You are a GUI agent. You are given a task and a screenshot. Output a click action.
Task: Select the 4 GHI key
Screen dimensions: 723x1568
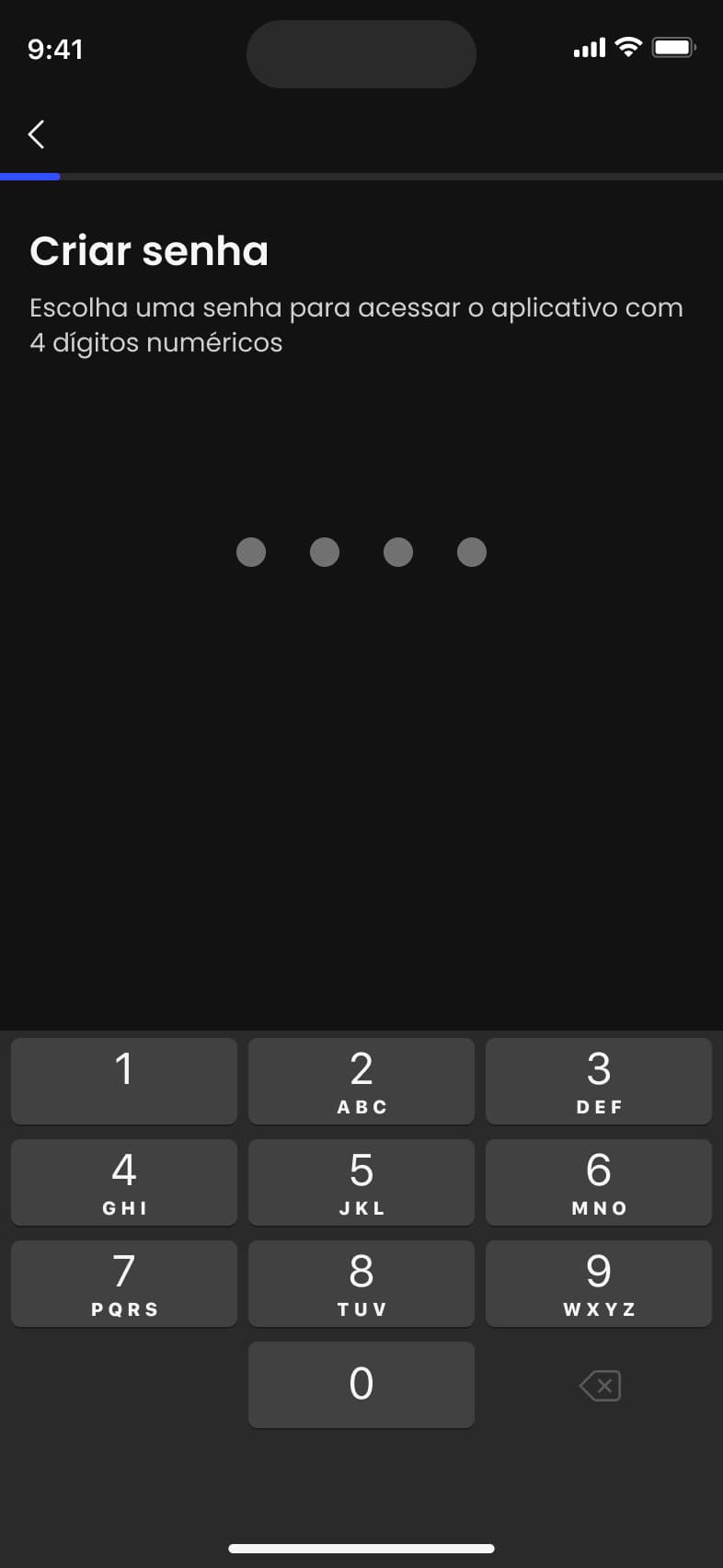click(124, 1182)
